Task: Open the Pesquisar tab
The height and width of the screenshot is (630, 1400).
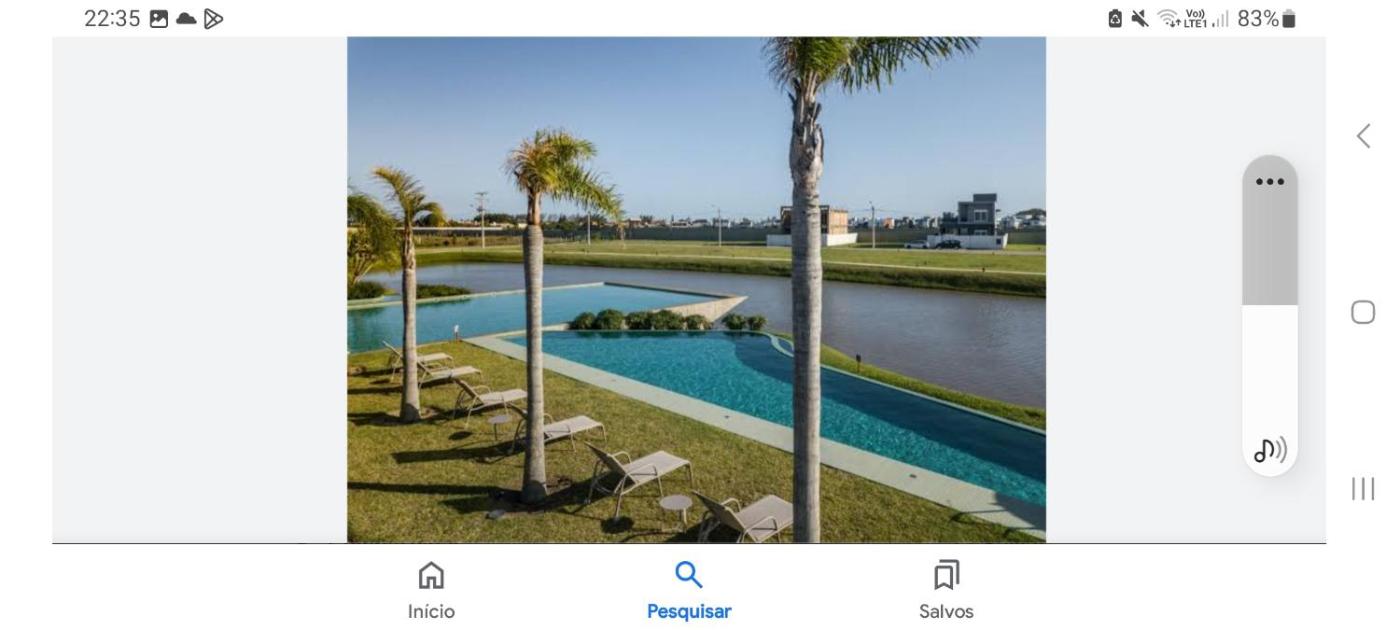Action: 689,590
